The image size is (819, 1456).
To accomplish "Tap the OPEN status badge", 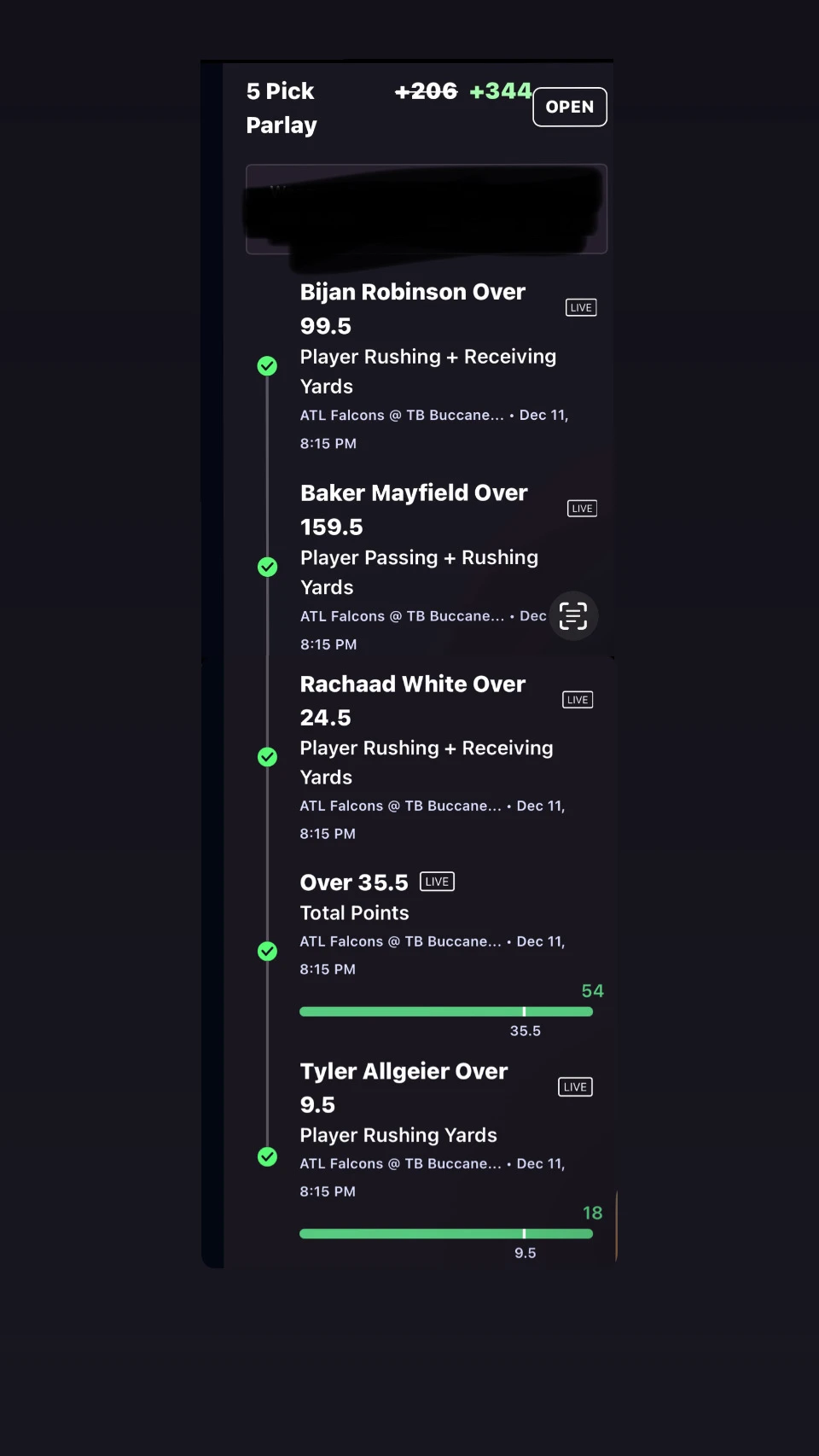I will point(570,107).
